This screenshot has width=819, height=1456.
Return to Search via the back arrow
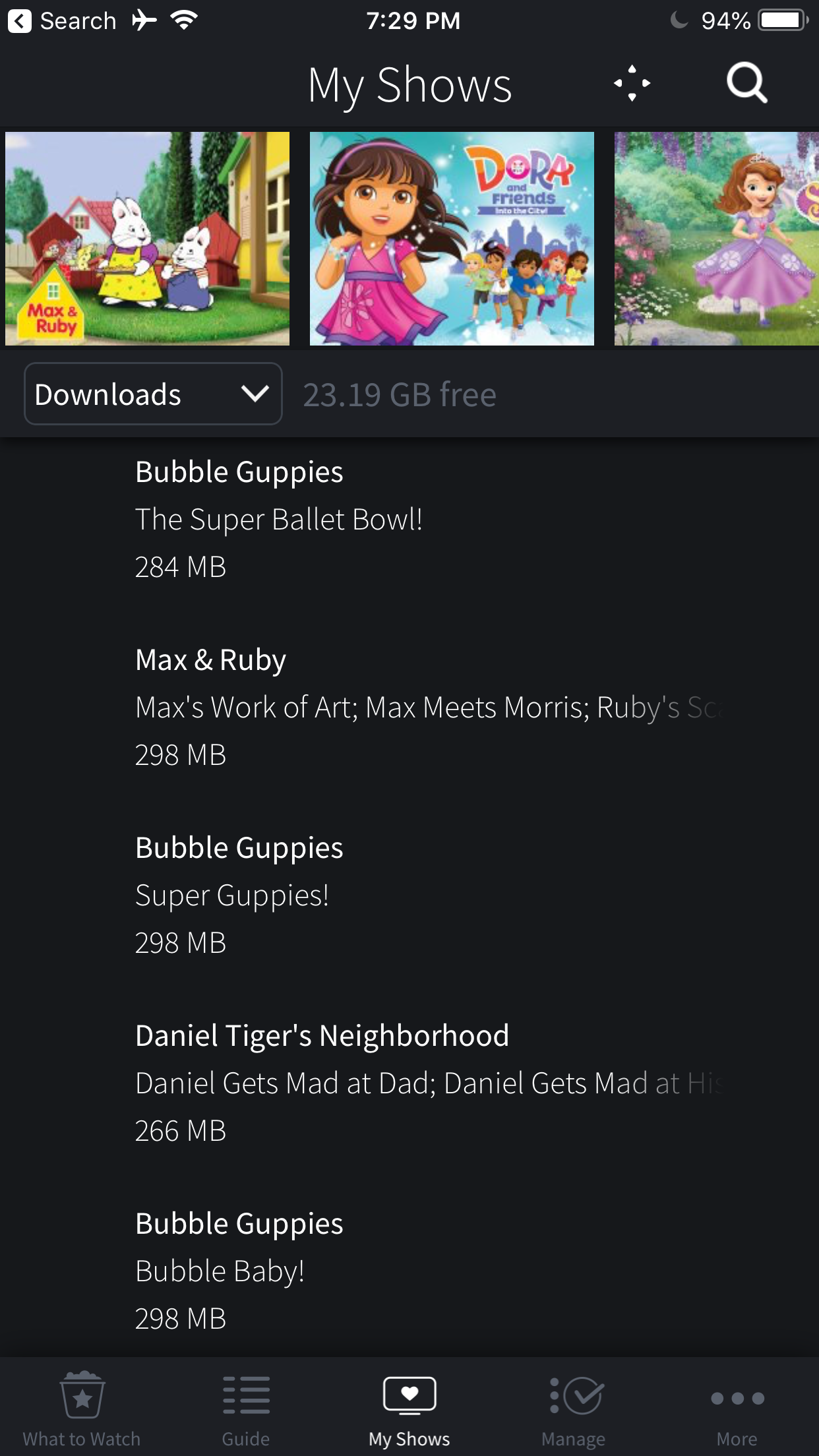tap(62, 21)
